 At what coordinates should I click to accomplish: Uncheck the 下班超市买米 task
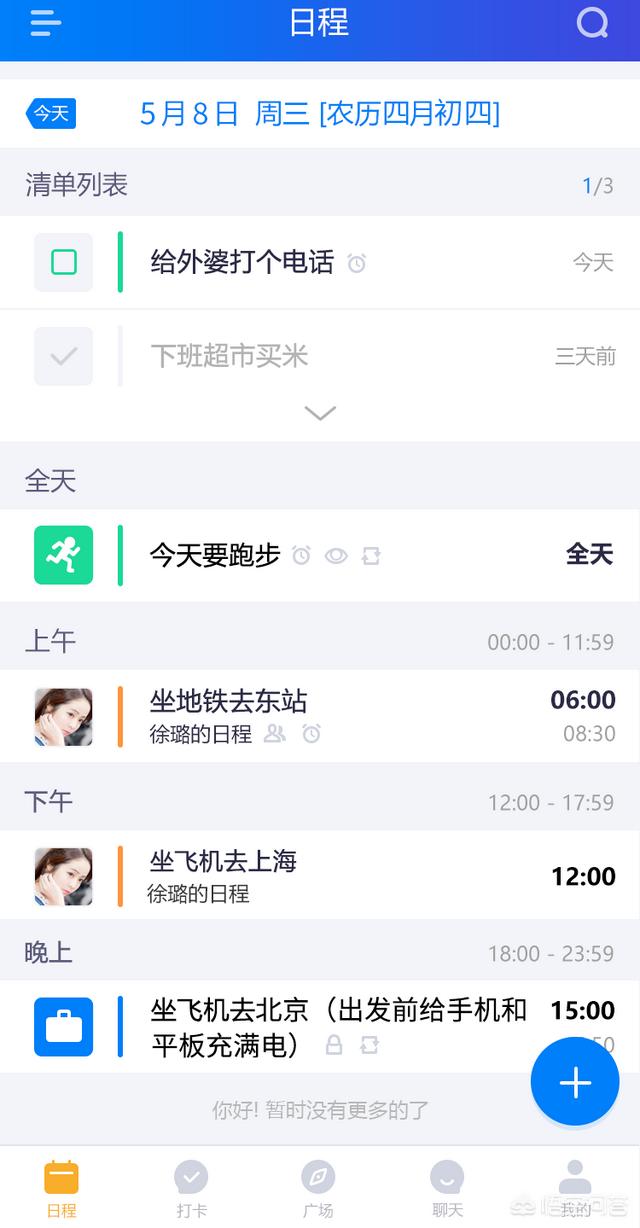pyautogui.click(x=63, y=356)
